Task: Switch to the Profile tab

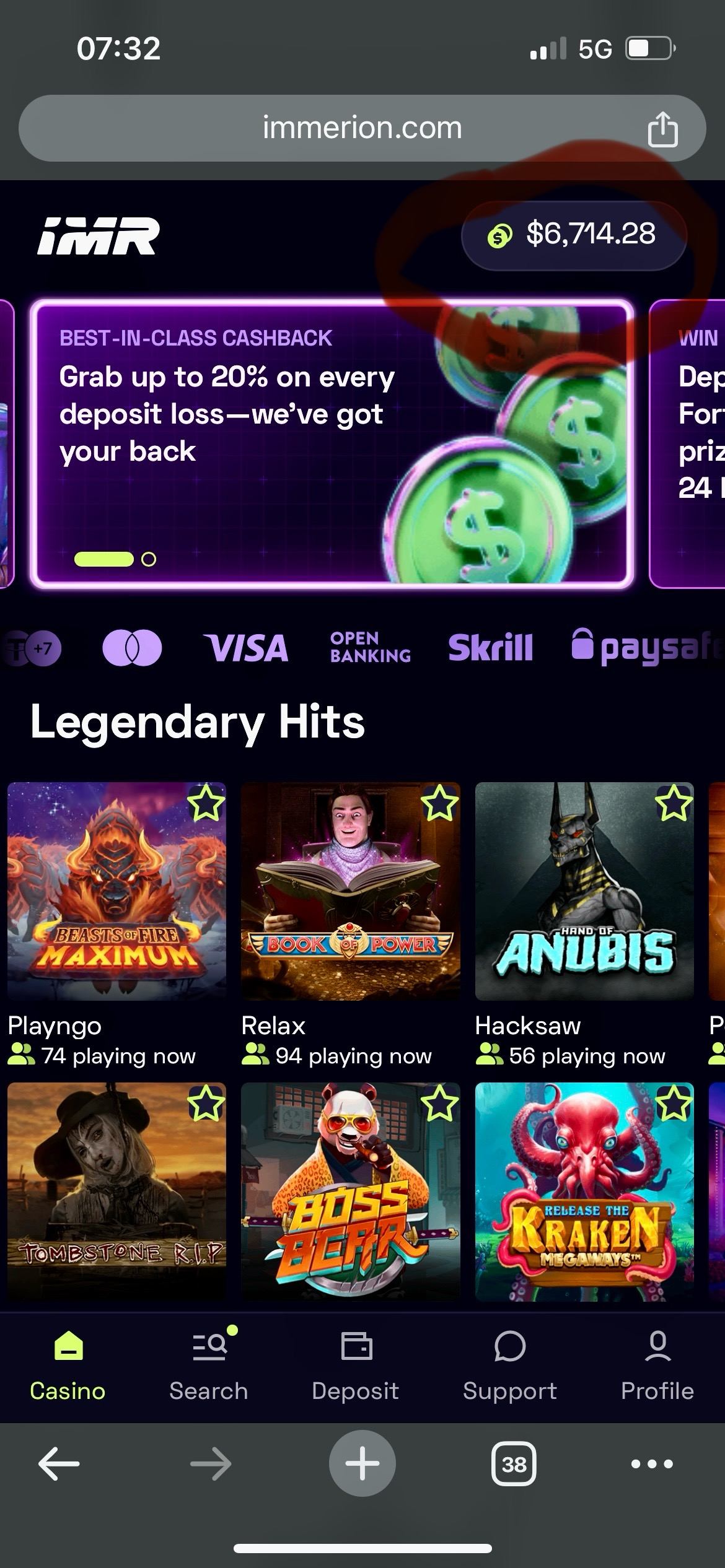Action: pos(657,1365)
